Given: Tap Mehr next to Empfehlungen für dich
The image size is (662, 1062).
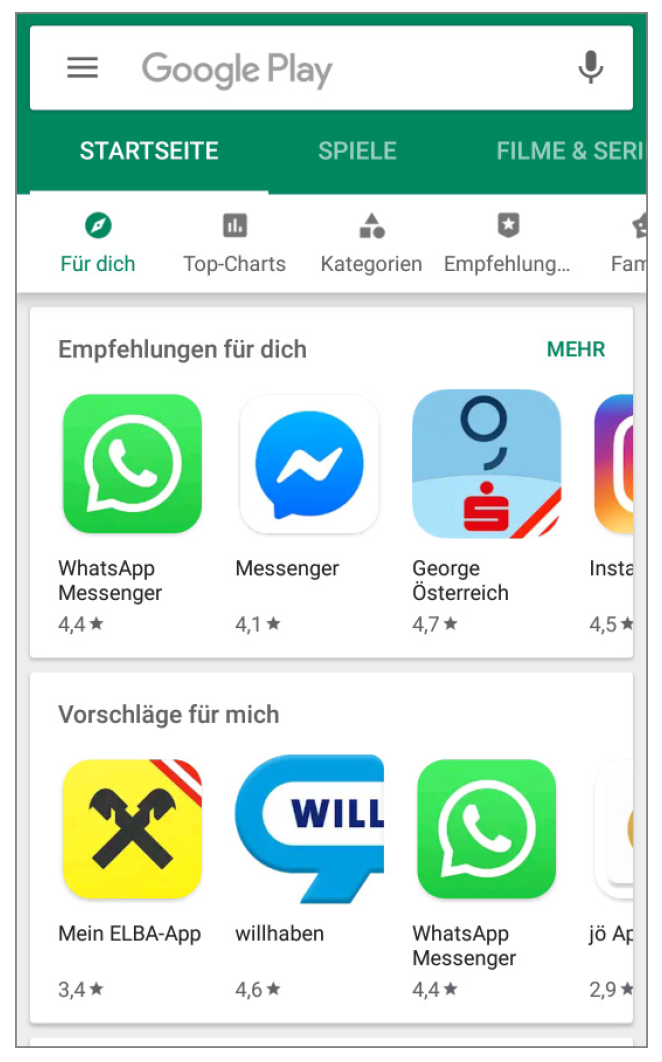Looking at the screenshot, I should [575, 349].
